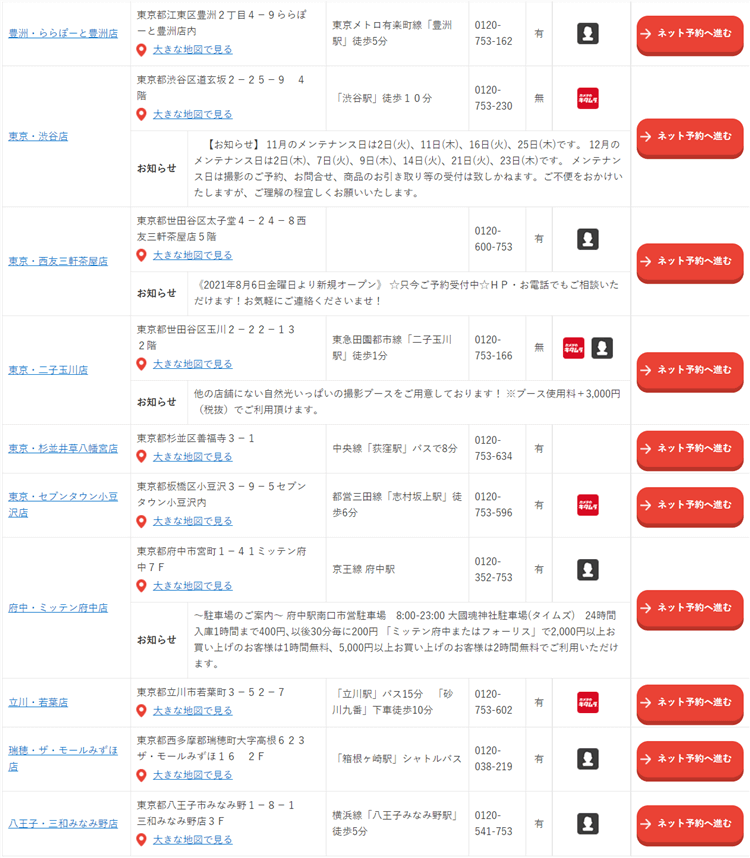Screen dimensions: 750x858
Task: View large map for 世田谷区玉川 address
Action: tap(192, 364)
